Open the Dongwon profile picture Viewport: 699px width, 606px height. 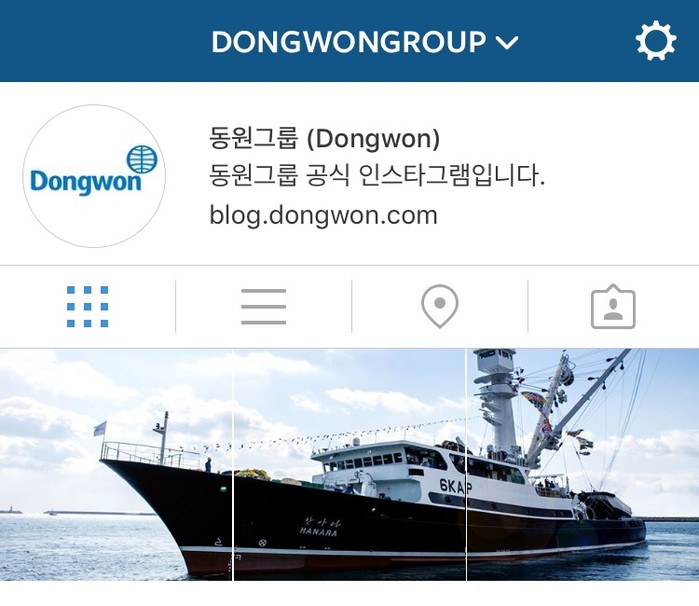[94, 176]
